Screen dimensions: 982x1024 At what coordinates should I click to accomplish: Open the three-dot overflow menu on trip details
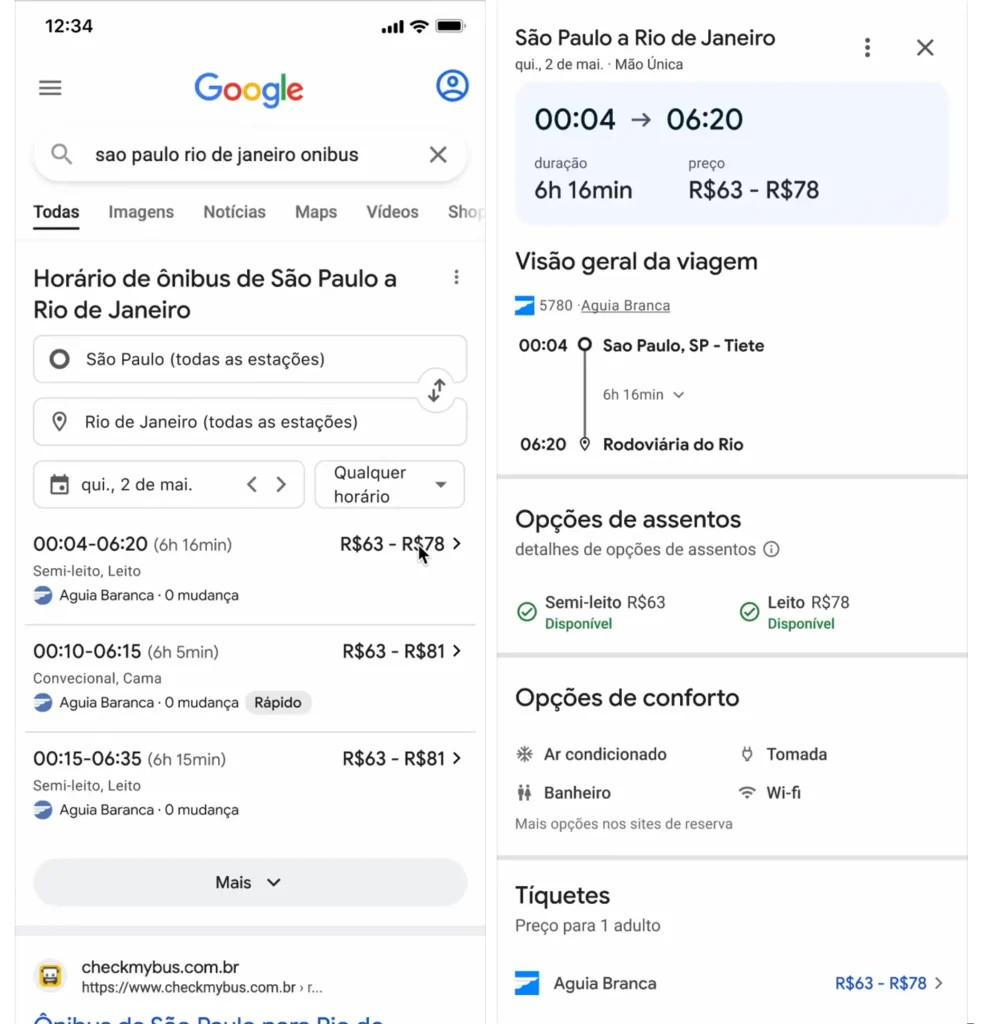[867, 47]
